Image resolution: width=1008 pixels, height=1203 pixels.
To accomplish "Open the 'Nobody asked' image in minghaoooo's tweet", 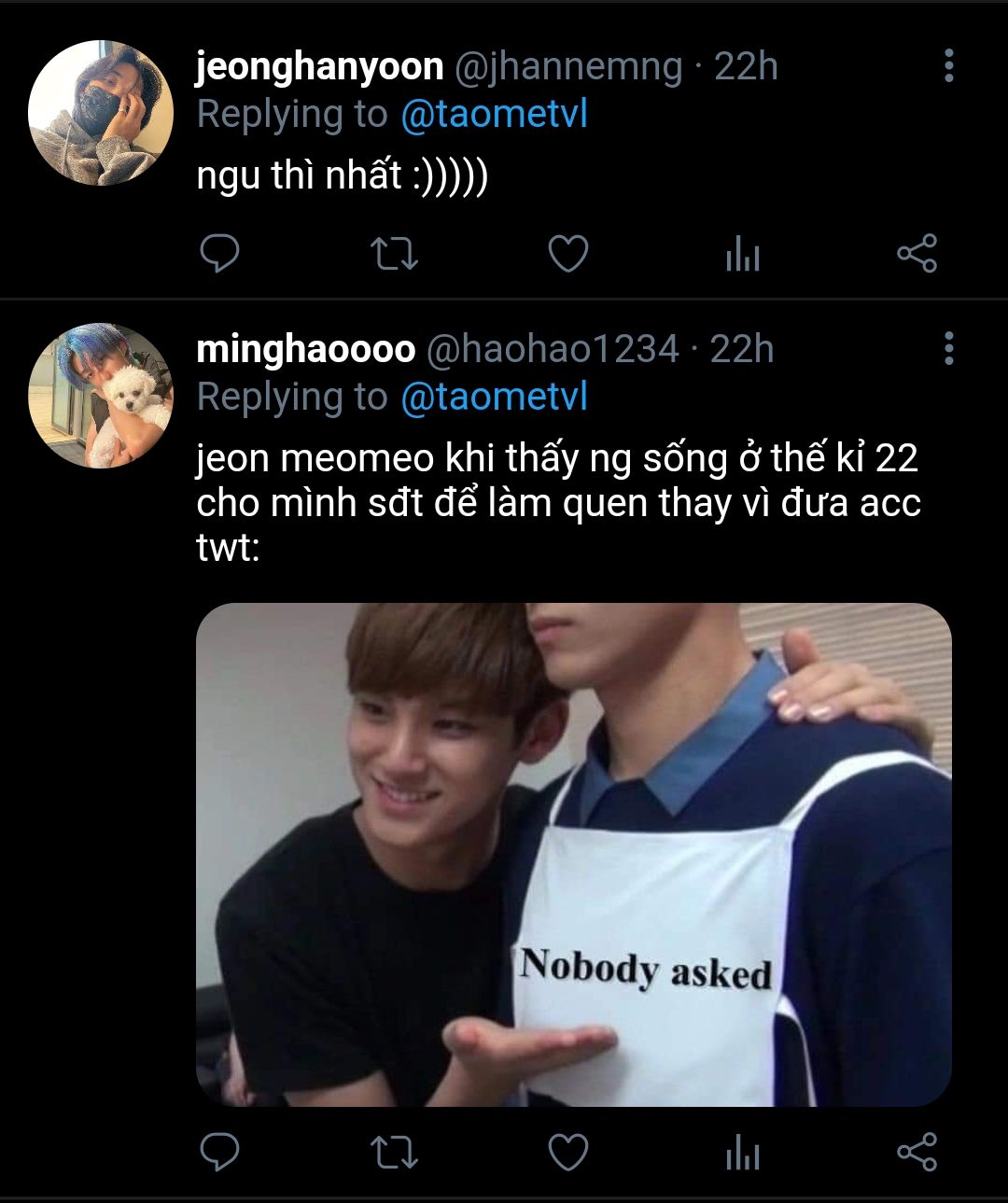I will [573, 854].
